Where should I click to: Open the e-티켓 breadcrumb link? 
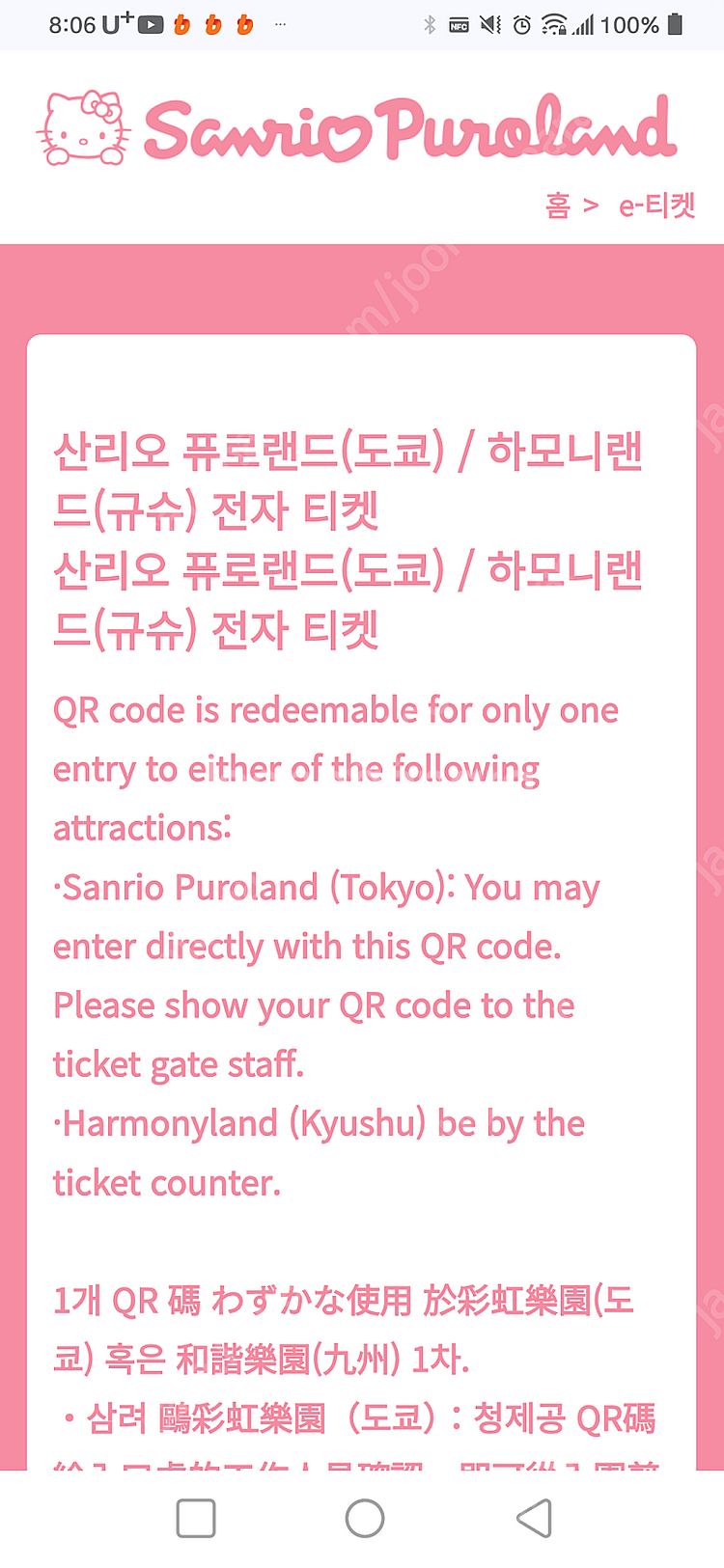coord(656,206)
